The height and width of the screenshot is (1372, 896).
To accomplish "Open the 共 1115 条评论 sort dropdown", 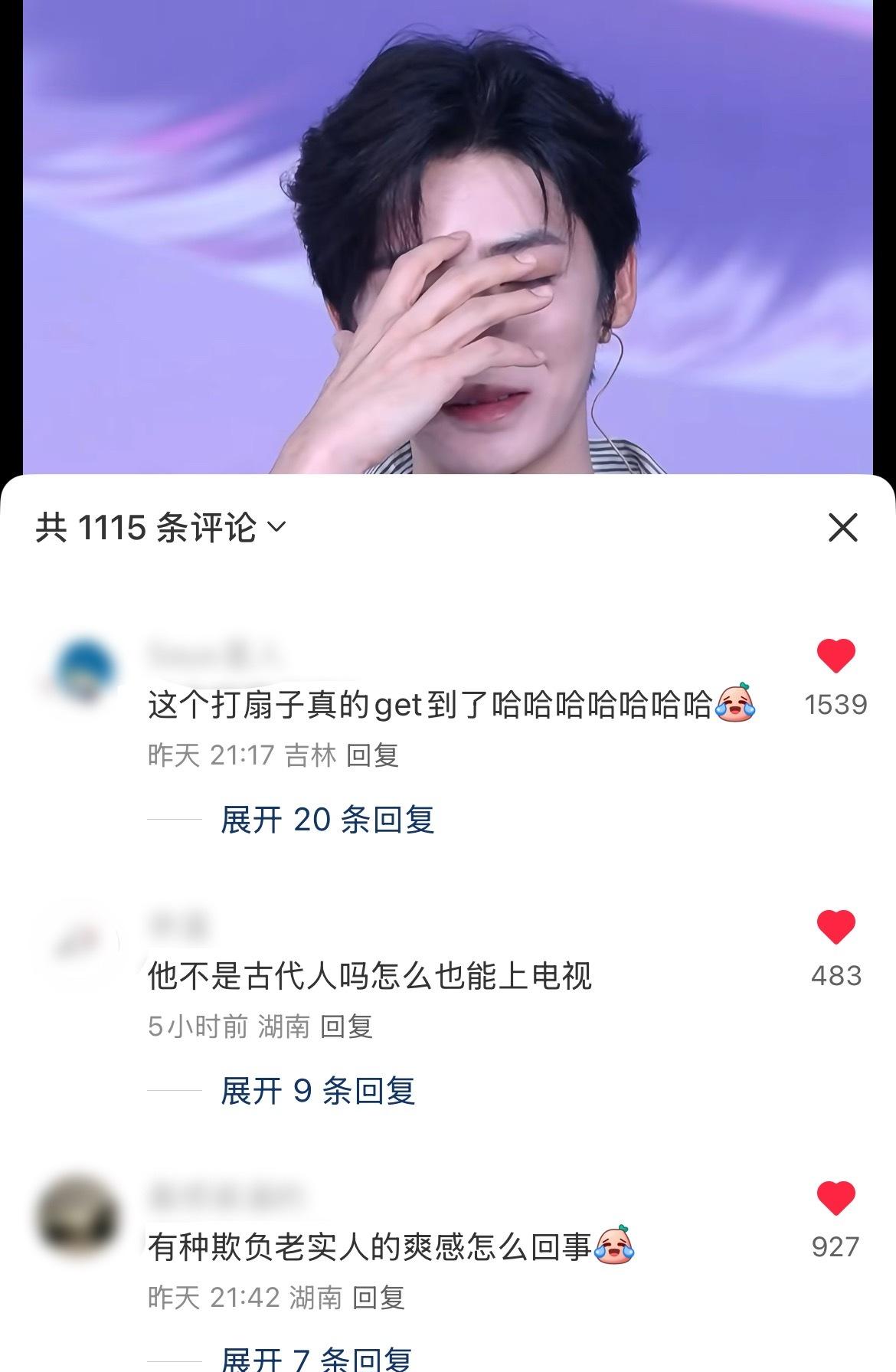I will [161, 528].
